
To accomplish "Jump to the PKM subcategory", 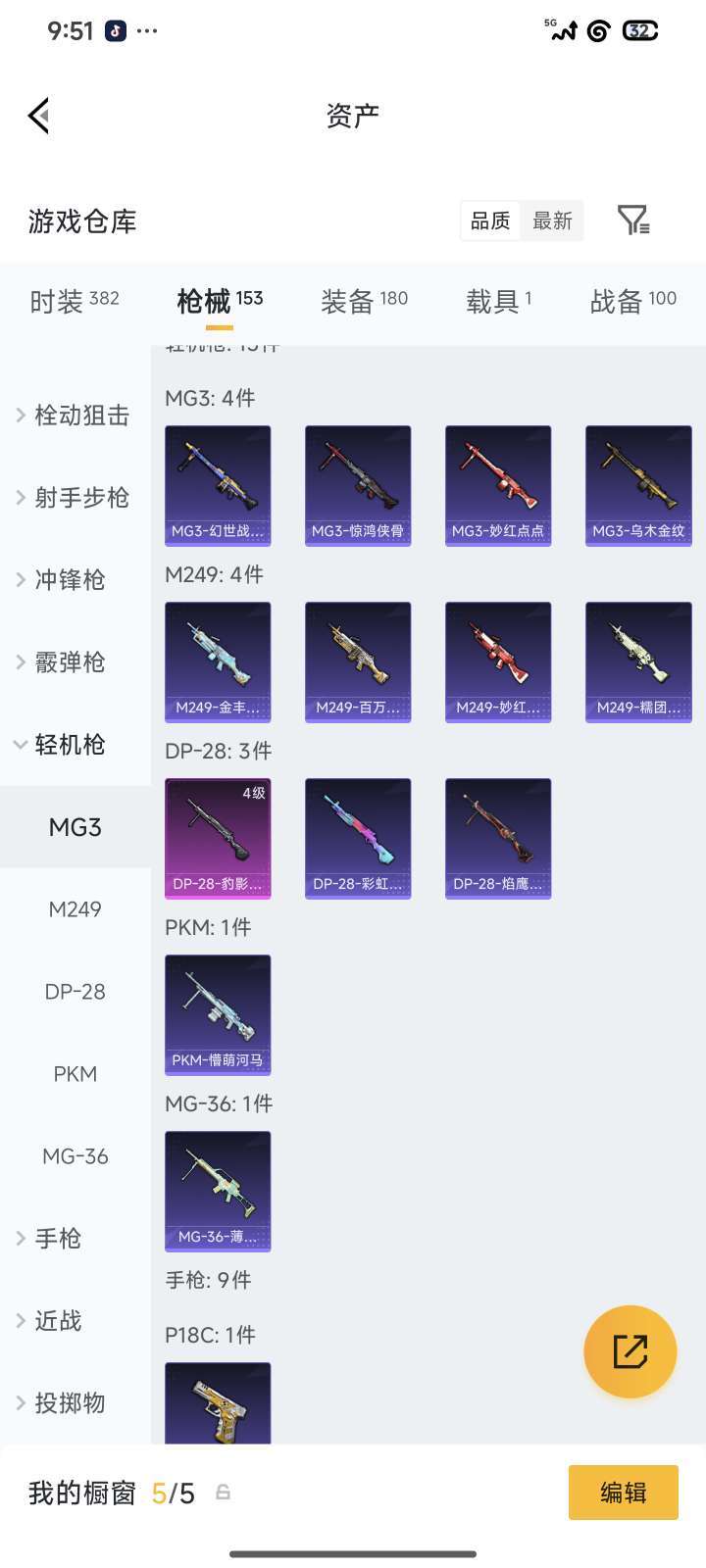I will 76,1074.
